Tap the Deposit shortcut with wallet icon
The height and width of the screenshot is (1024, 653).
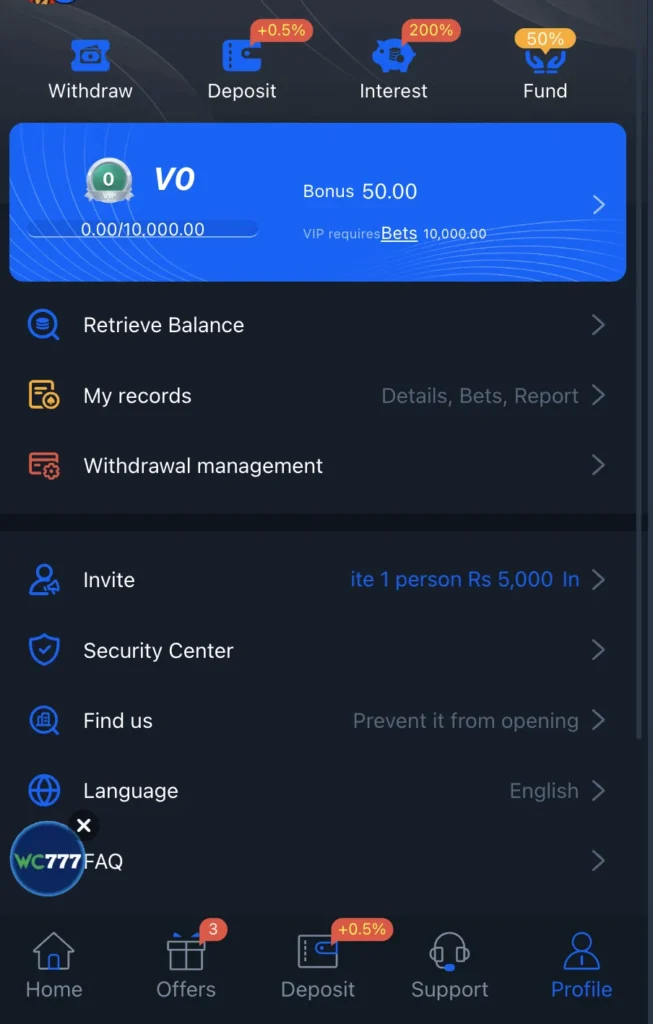click(x=242, y=70)
